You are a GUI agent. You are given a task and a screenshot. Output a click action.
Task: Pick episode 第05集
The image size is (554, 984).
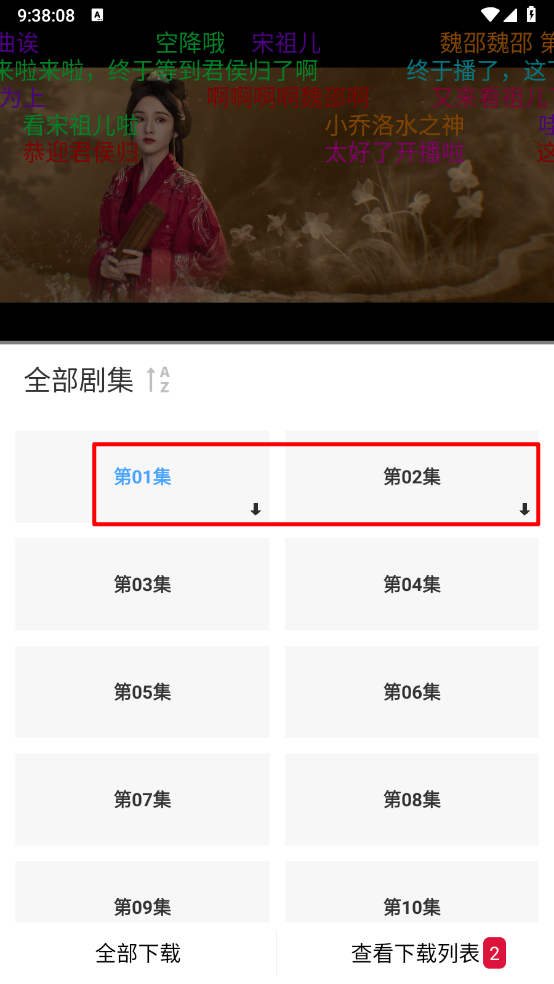pyautogui.click(x=142, y=692)
